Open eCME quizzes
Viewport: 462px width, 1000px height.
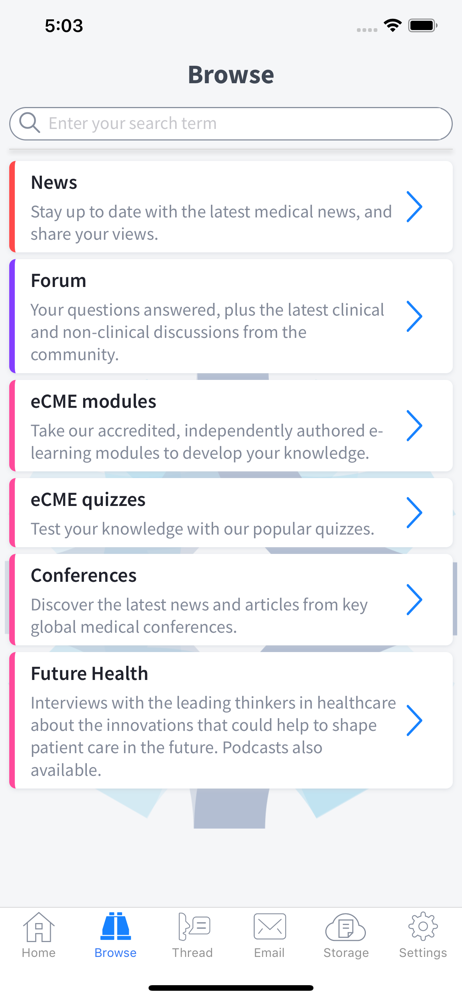(x=231, y=513)
